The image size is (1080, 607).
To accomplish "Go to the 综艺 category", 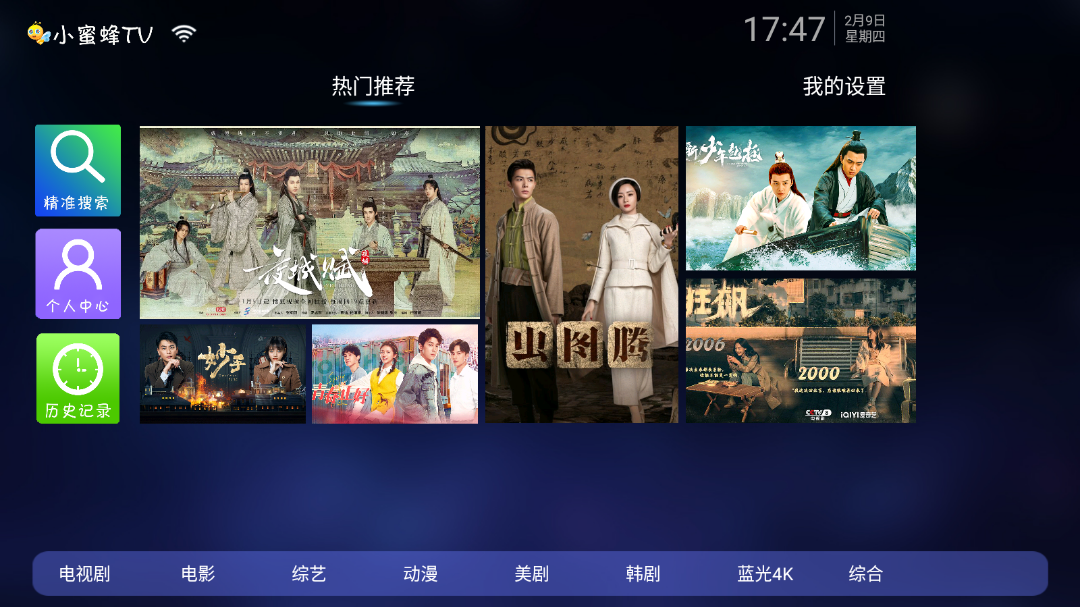I will [309, 574].
